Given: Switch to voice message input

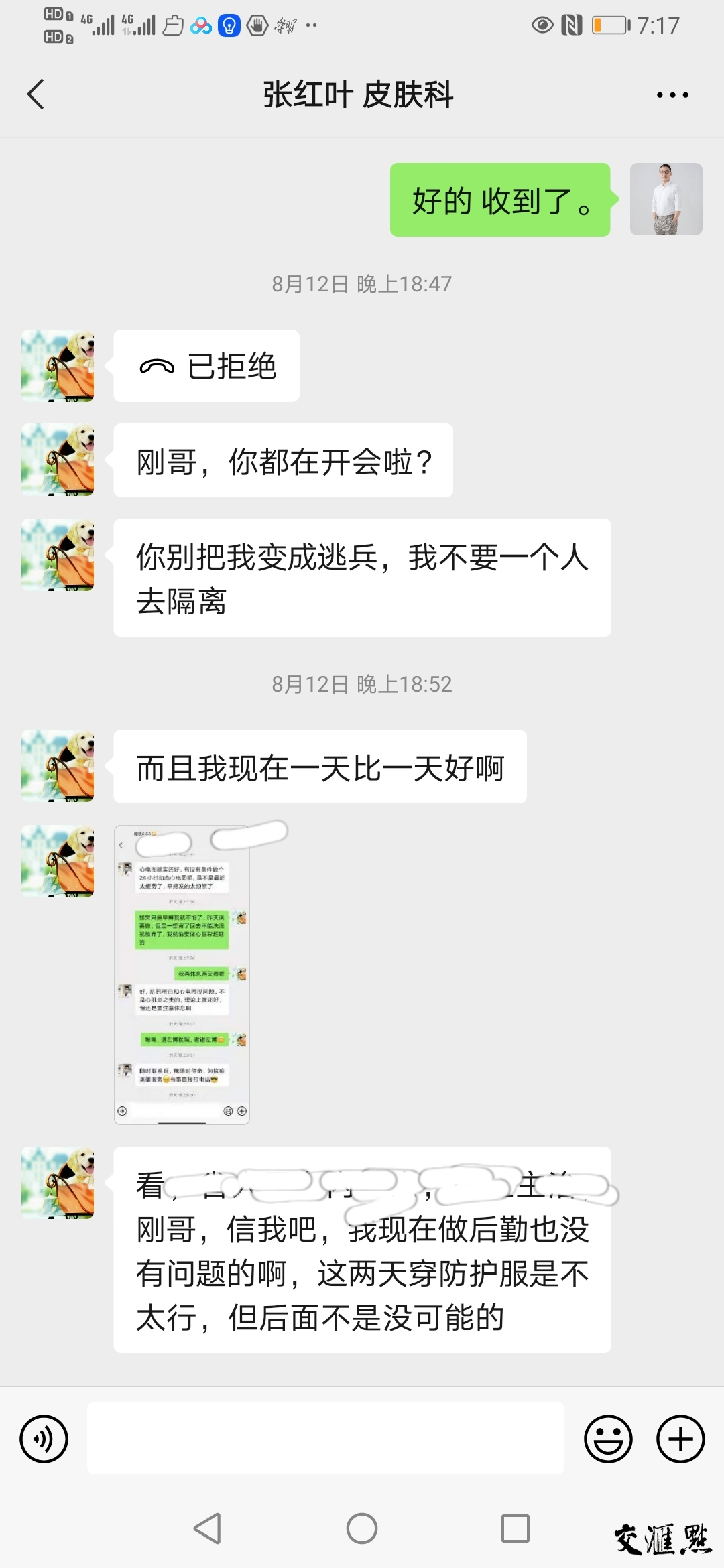Looking at the screenshot, I should 44,1439.
